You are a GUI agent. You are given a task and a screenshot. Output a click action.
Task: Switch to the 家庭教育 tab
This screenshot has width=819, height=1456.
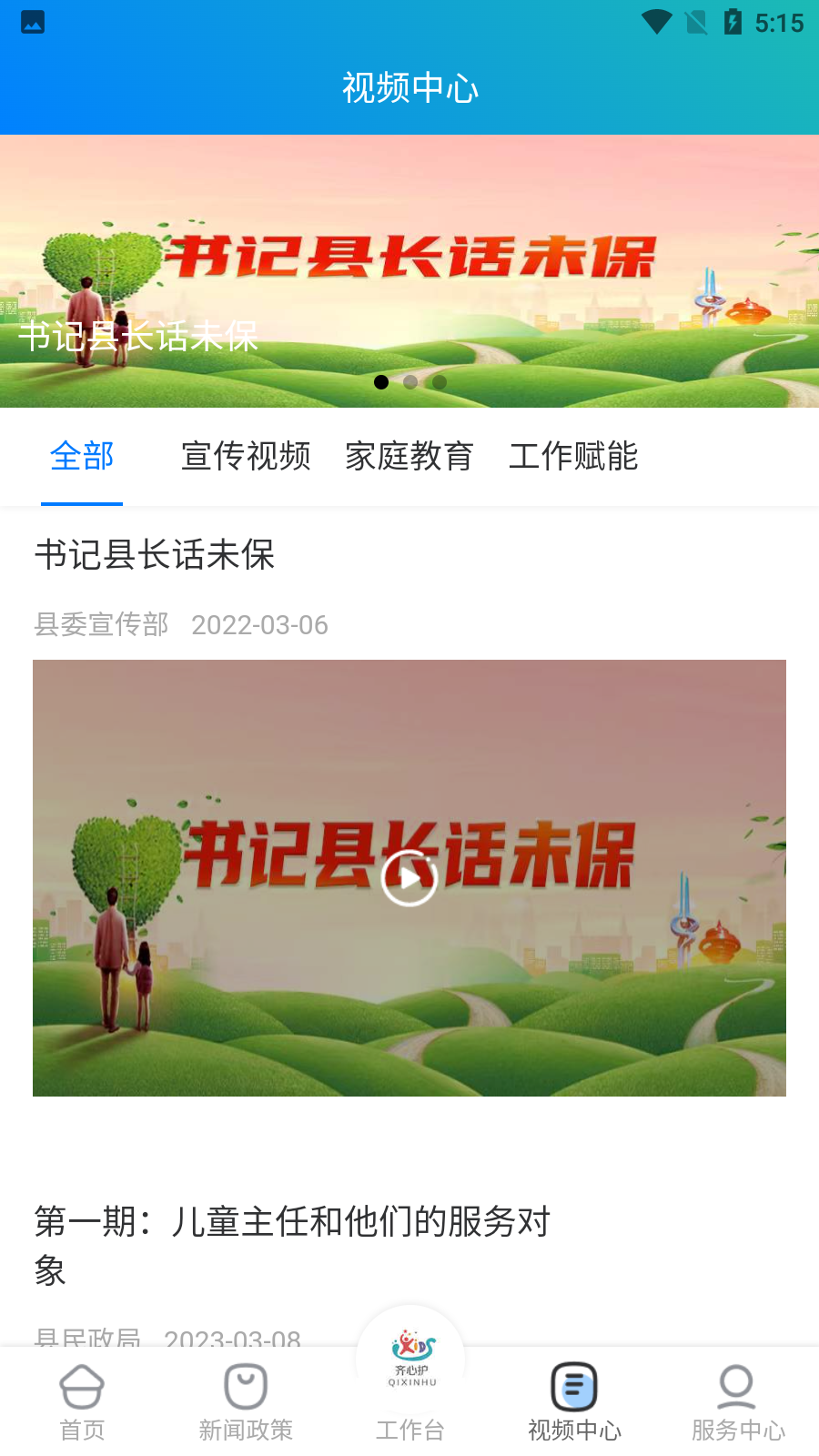(x=409, y=456)
